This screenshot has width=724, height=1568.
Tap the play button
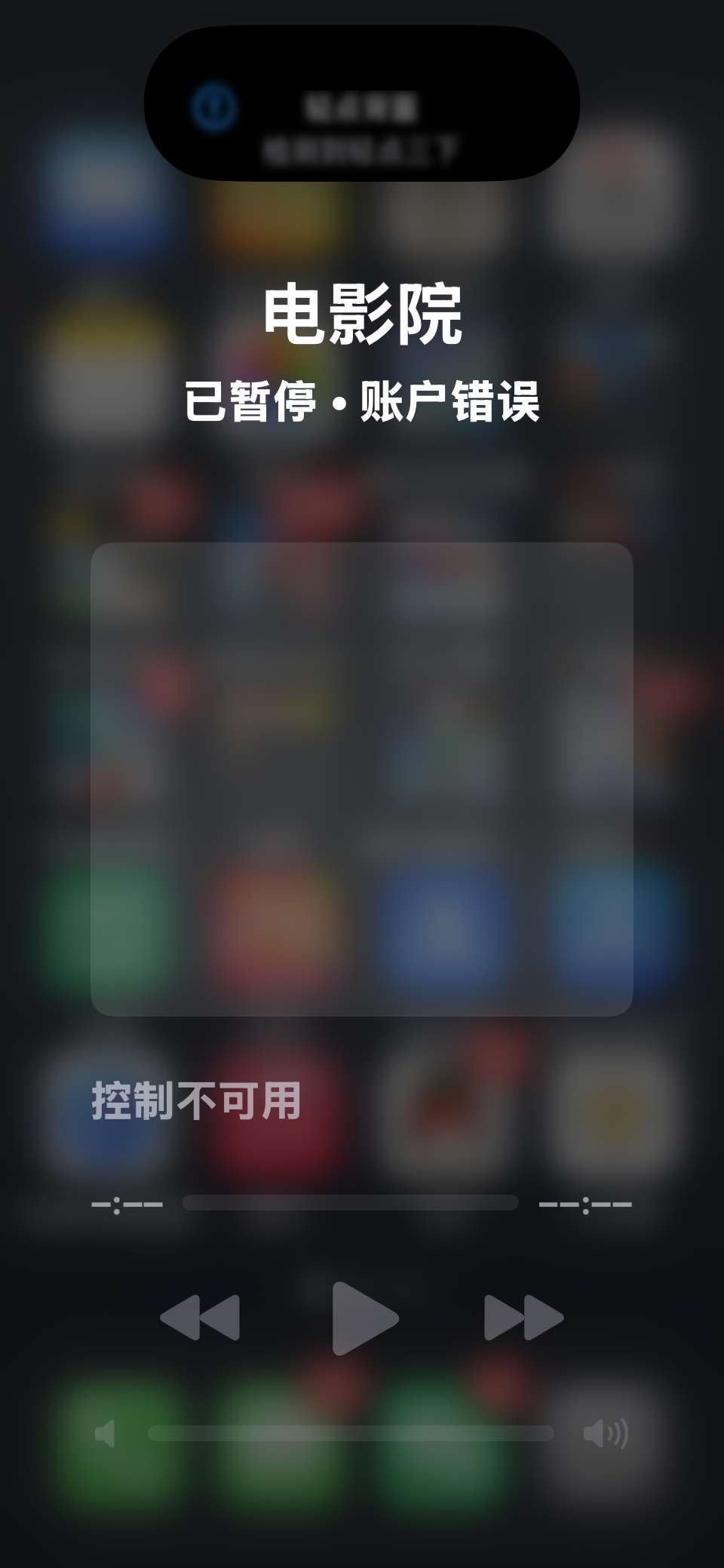tap(364, 1318)
